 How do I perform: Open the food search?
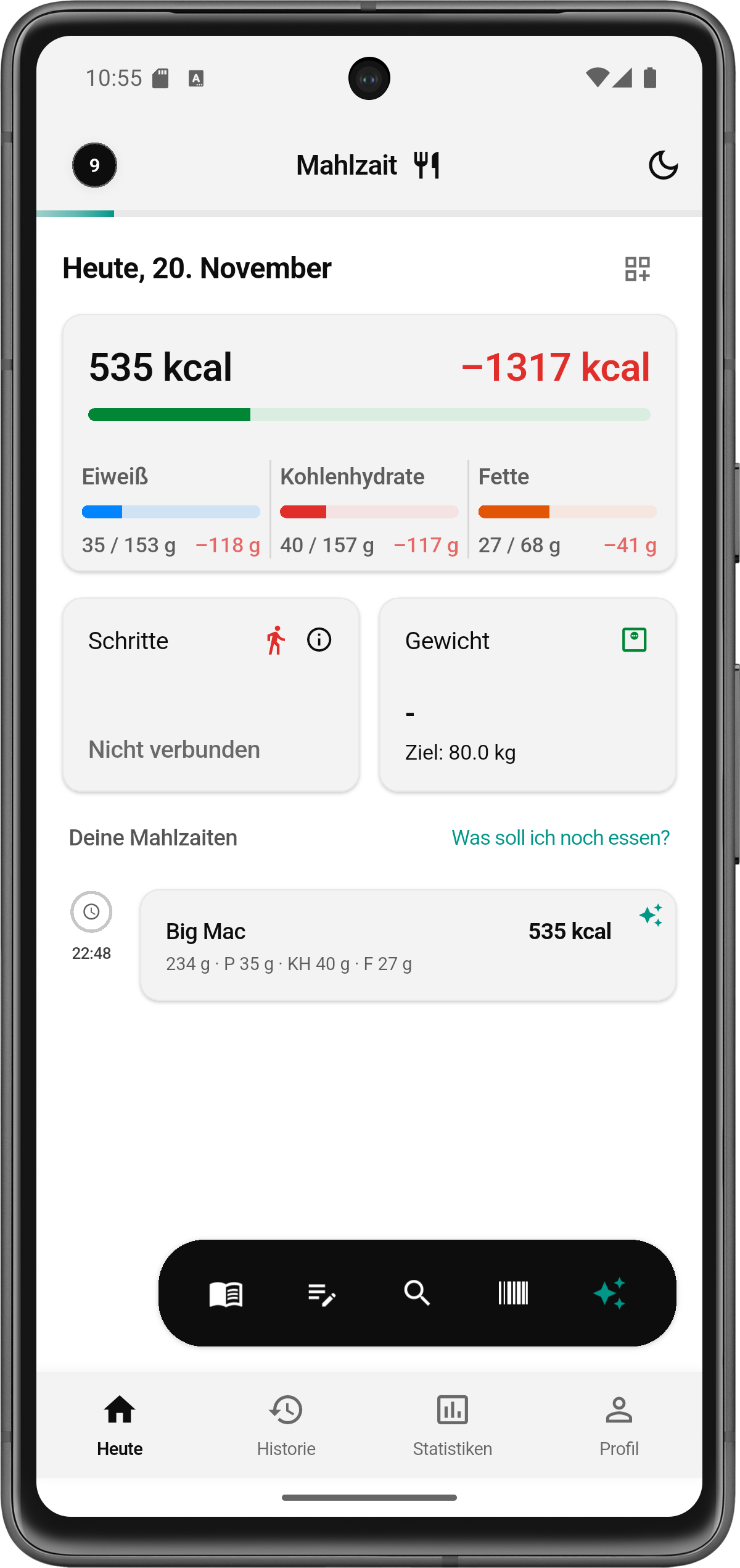[417, 1294]
